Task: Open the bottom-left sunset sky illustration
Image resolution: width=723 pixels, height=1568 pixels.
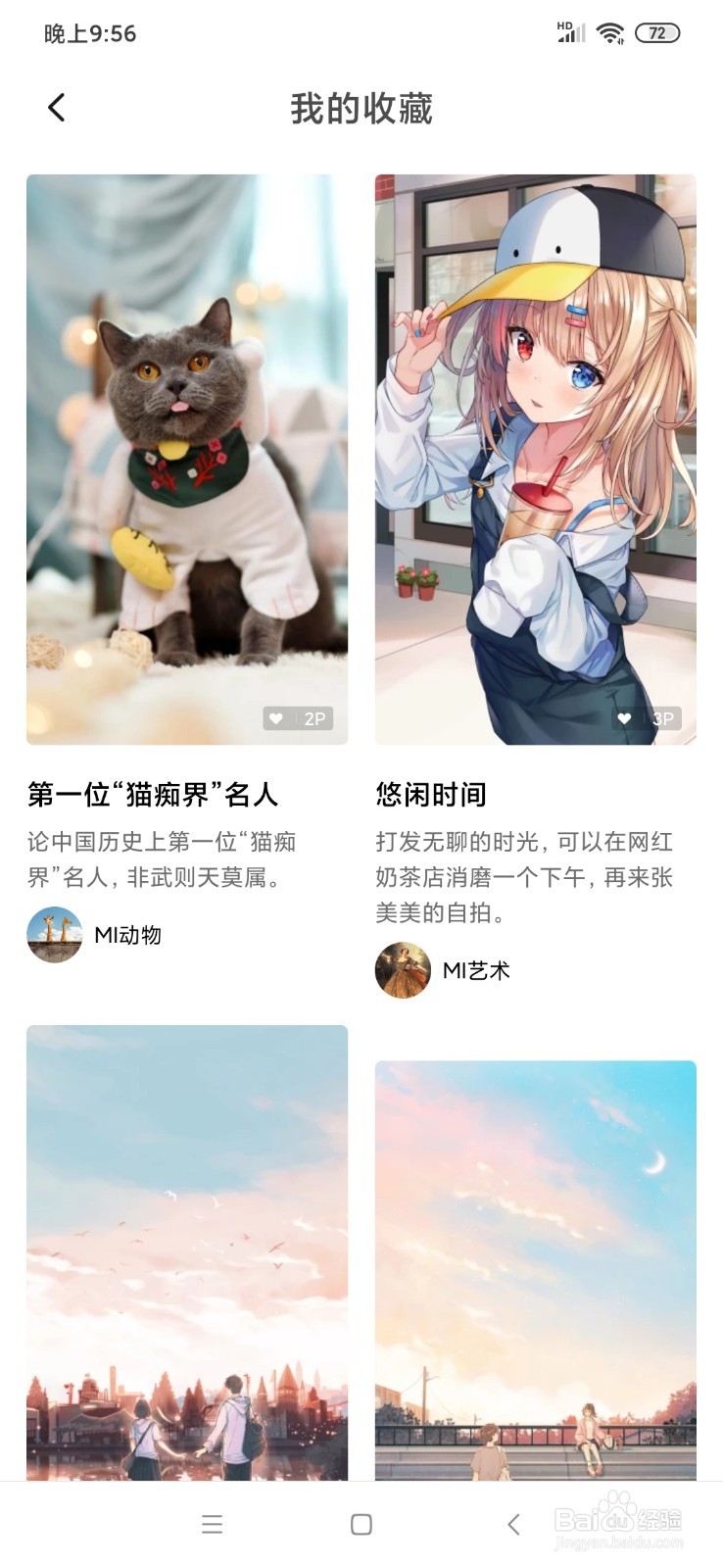Action: coord(186,1254)
